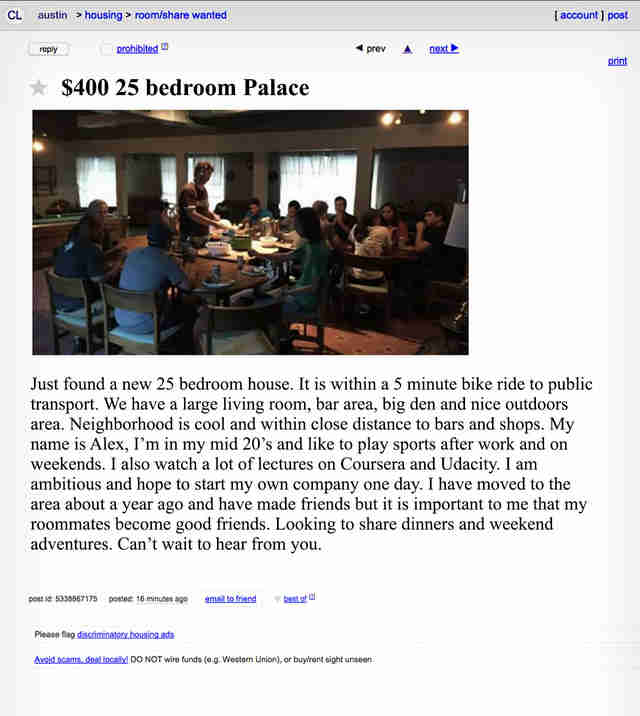
Task: Print this posting
Action: pyautogui.click(x=617, y=61)
